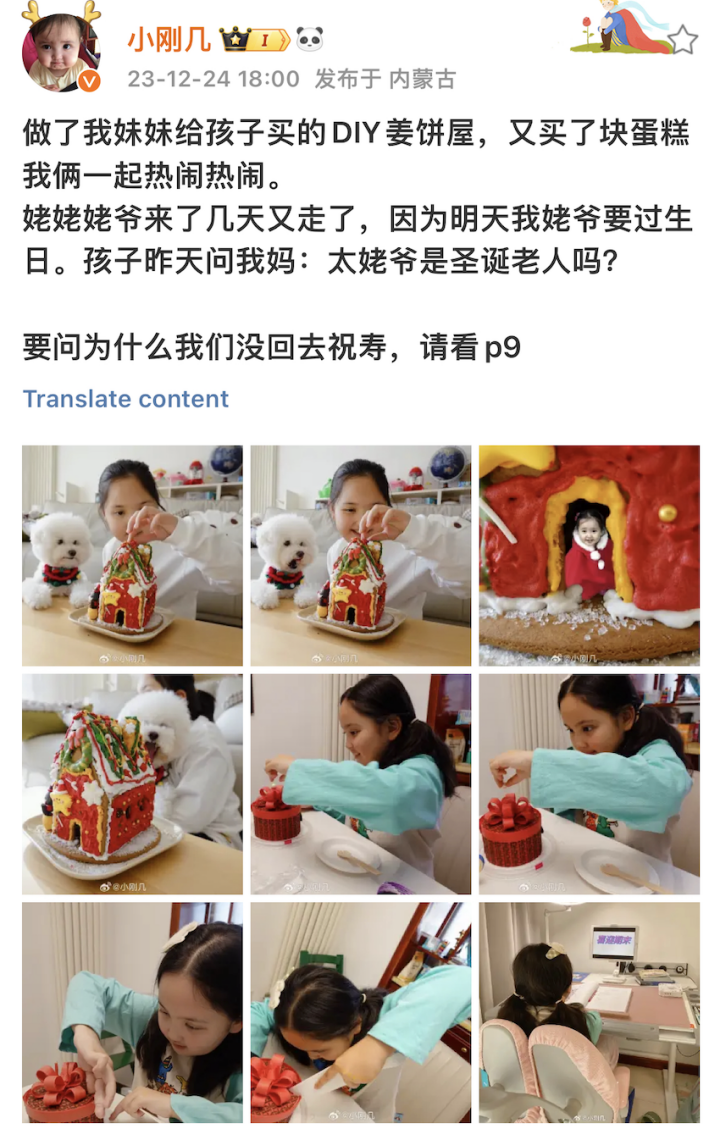Open first photo of girl decorating gingerbread house
The width and height of the screenshot is (720, 1140).
point(132,555)
